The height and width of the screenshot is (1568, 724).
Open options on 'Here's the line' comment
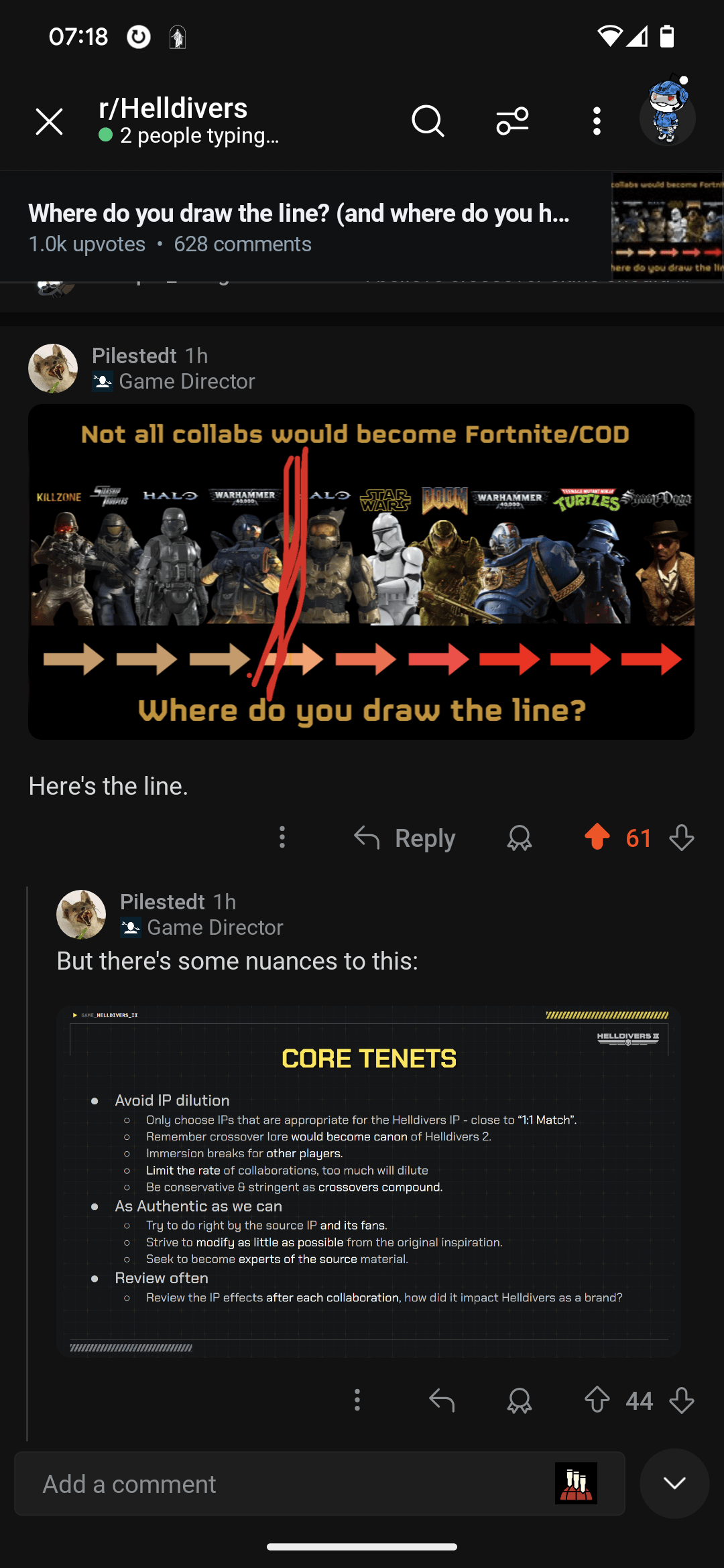coord(282,838)
